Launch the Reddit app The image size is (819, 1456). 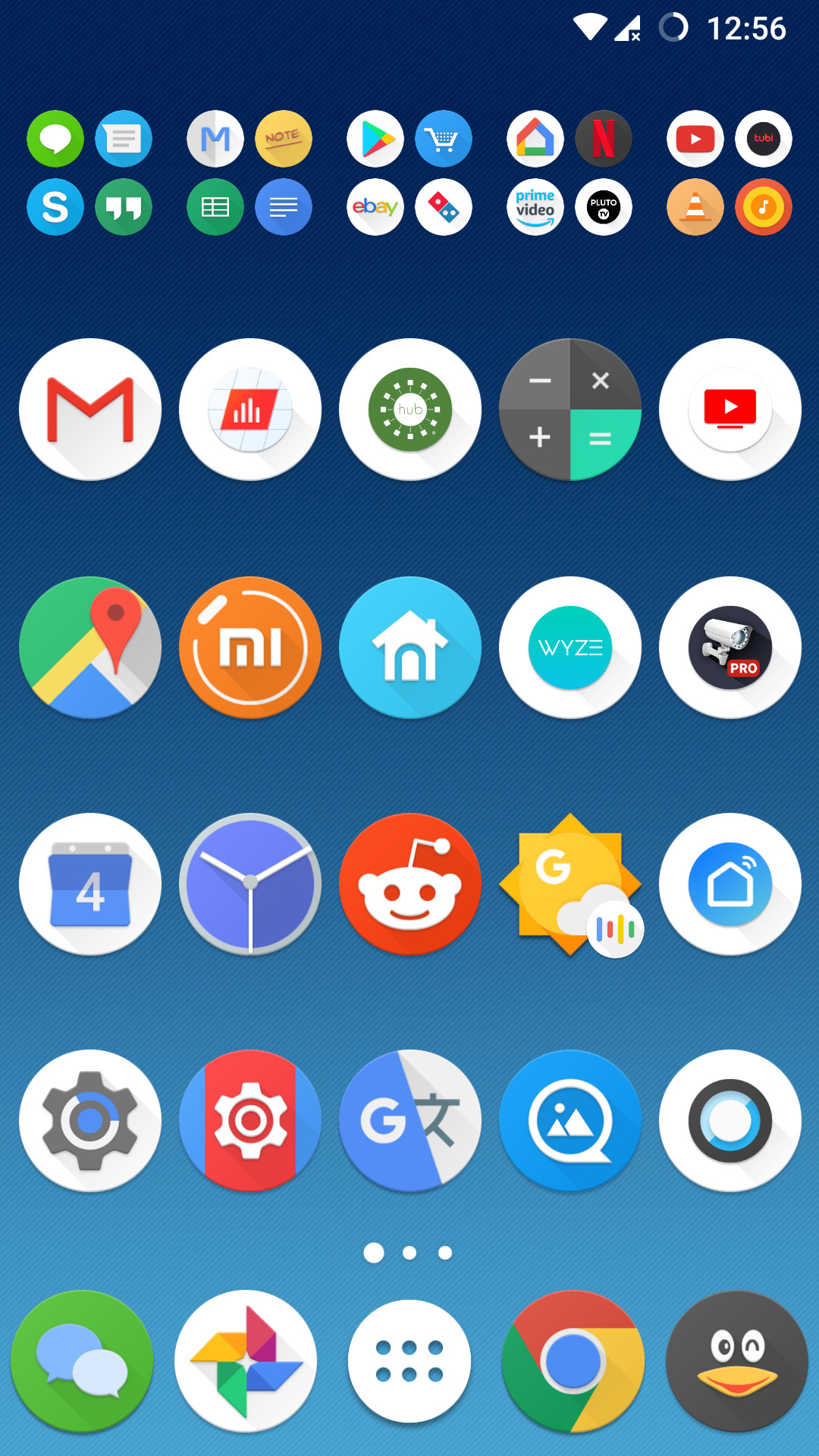coord(410,884)
